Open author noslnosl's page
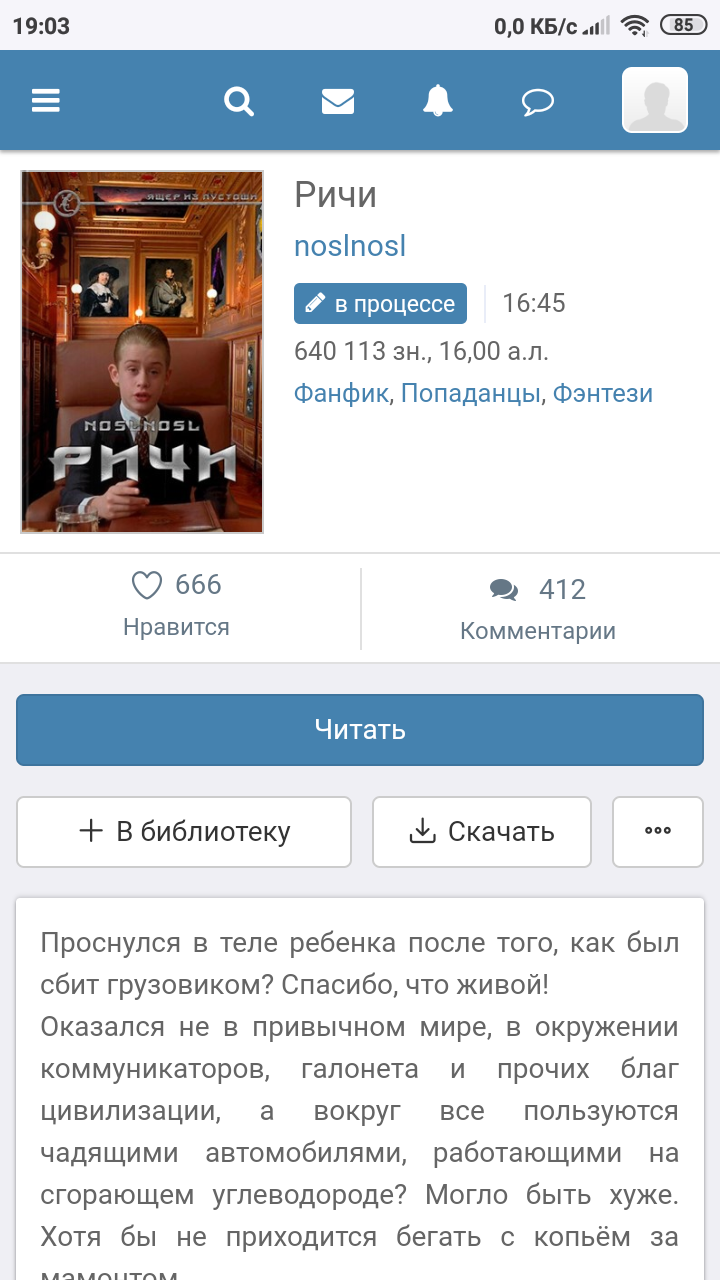 coord(350,247)
